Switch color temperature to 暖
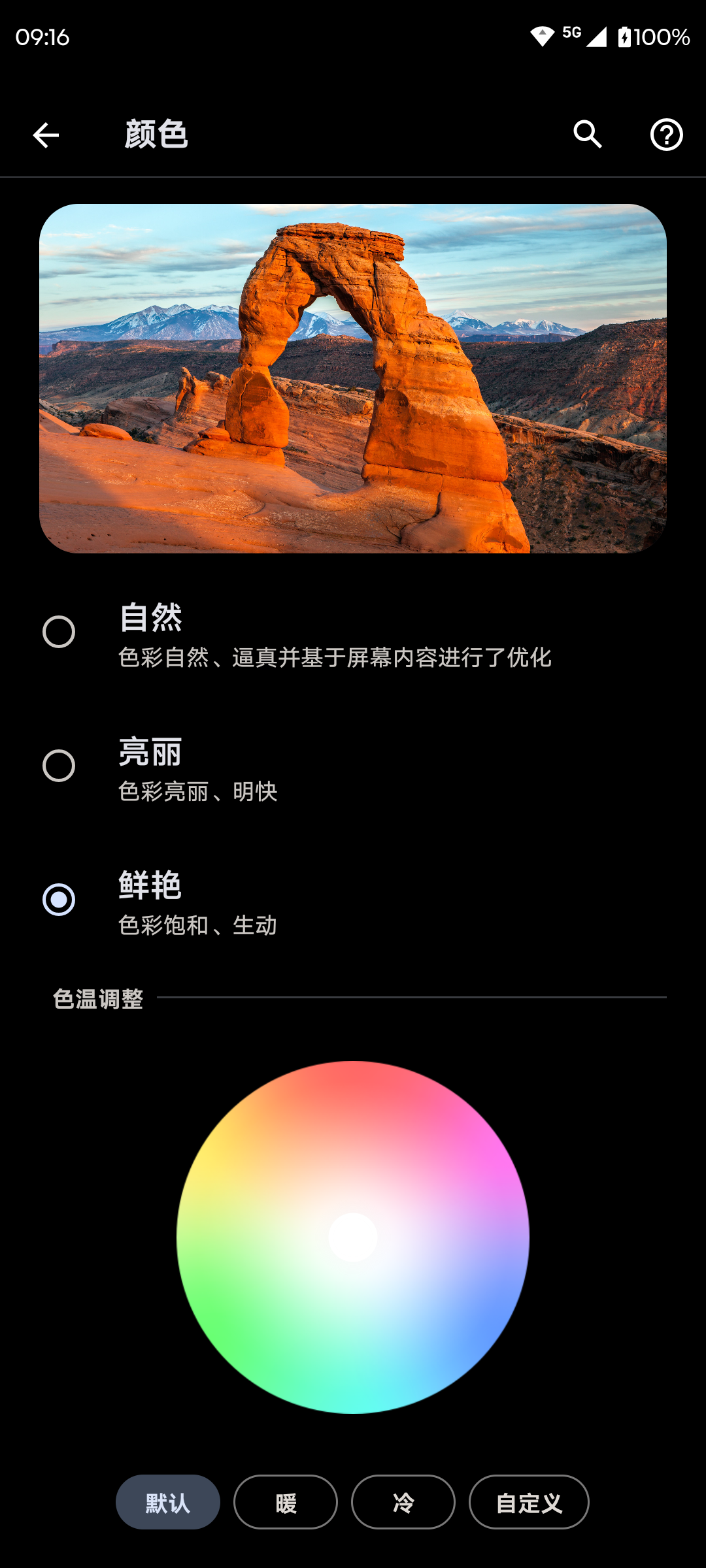 coord(286,1502)
